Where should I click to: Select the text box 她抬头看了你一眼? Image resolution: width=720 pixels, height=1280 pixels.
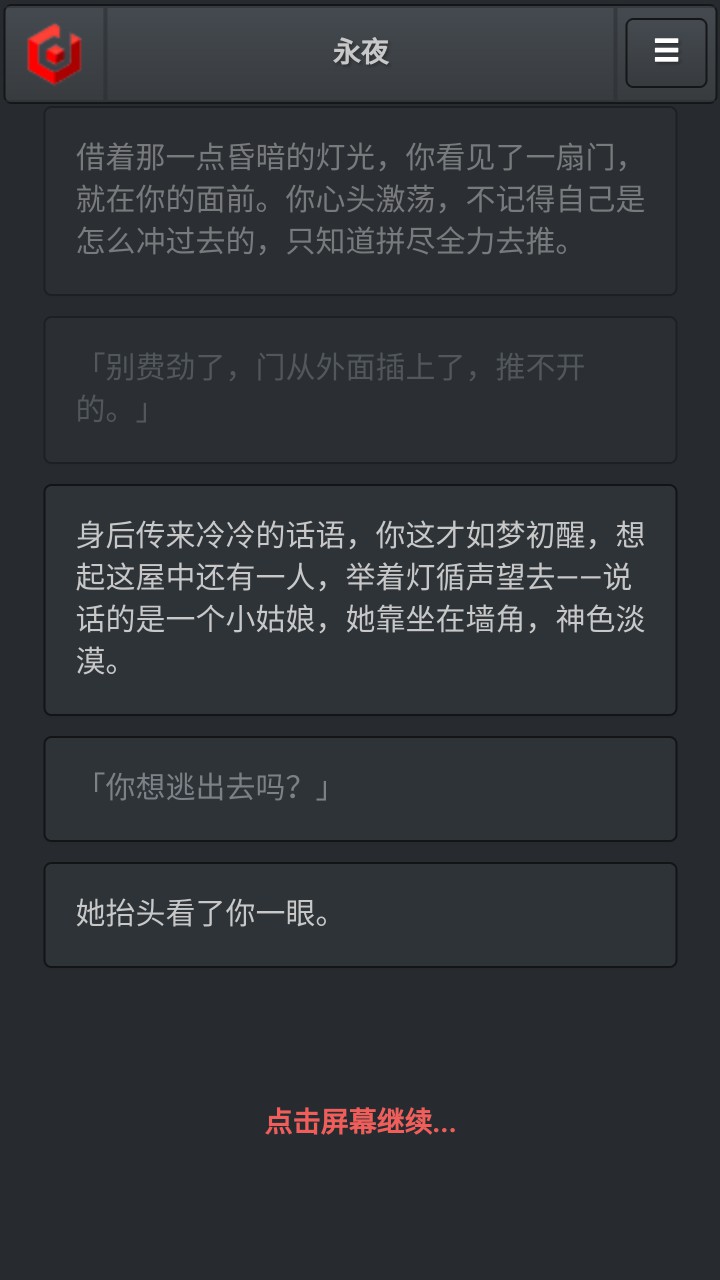(x=358, y=913)
